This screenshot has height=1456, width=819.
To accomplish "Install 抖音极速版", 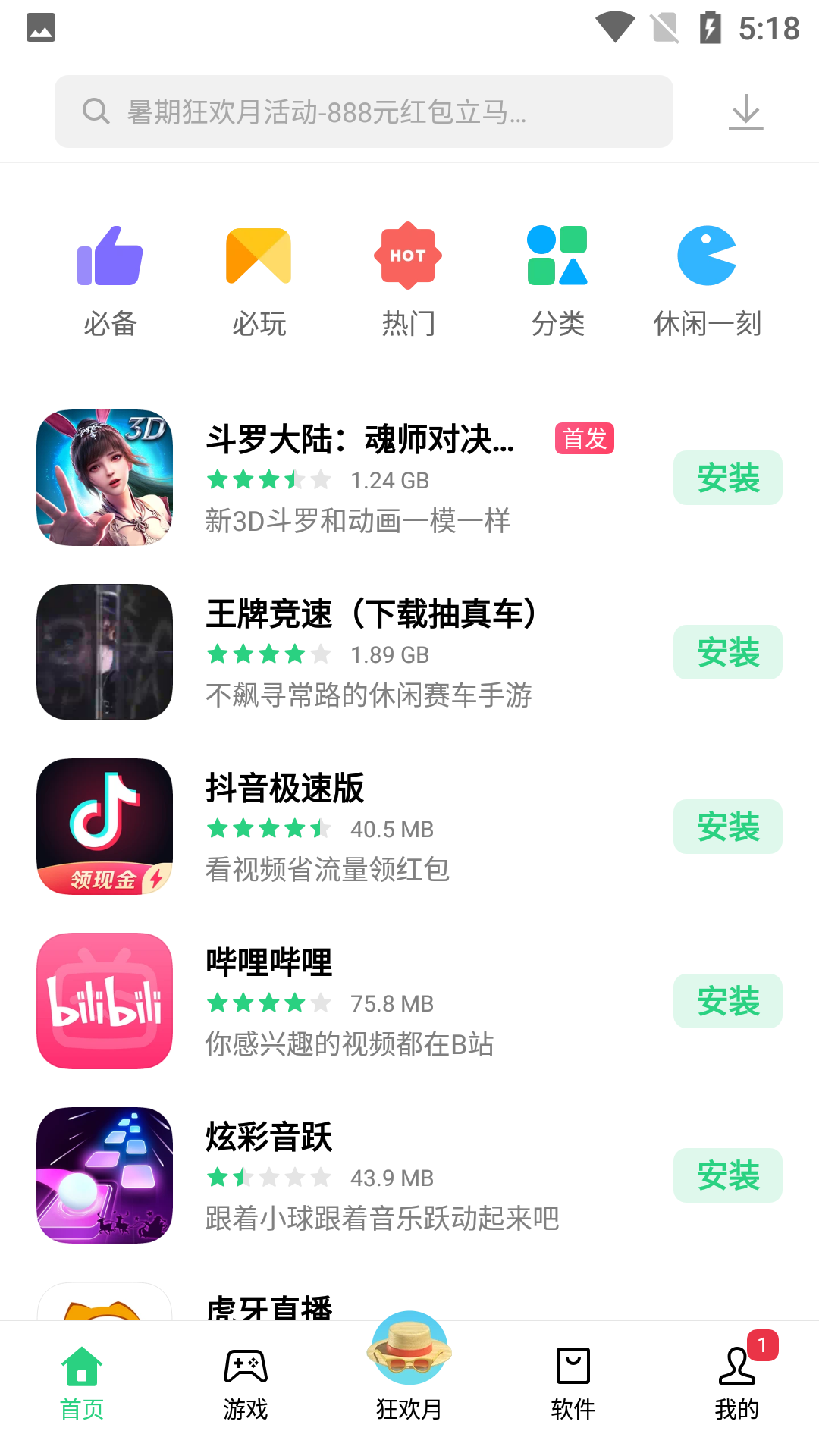I will 727,827.
